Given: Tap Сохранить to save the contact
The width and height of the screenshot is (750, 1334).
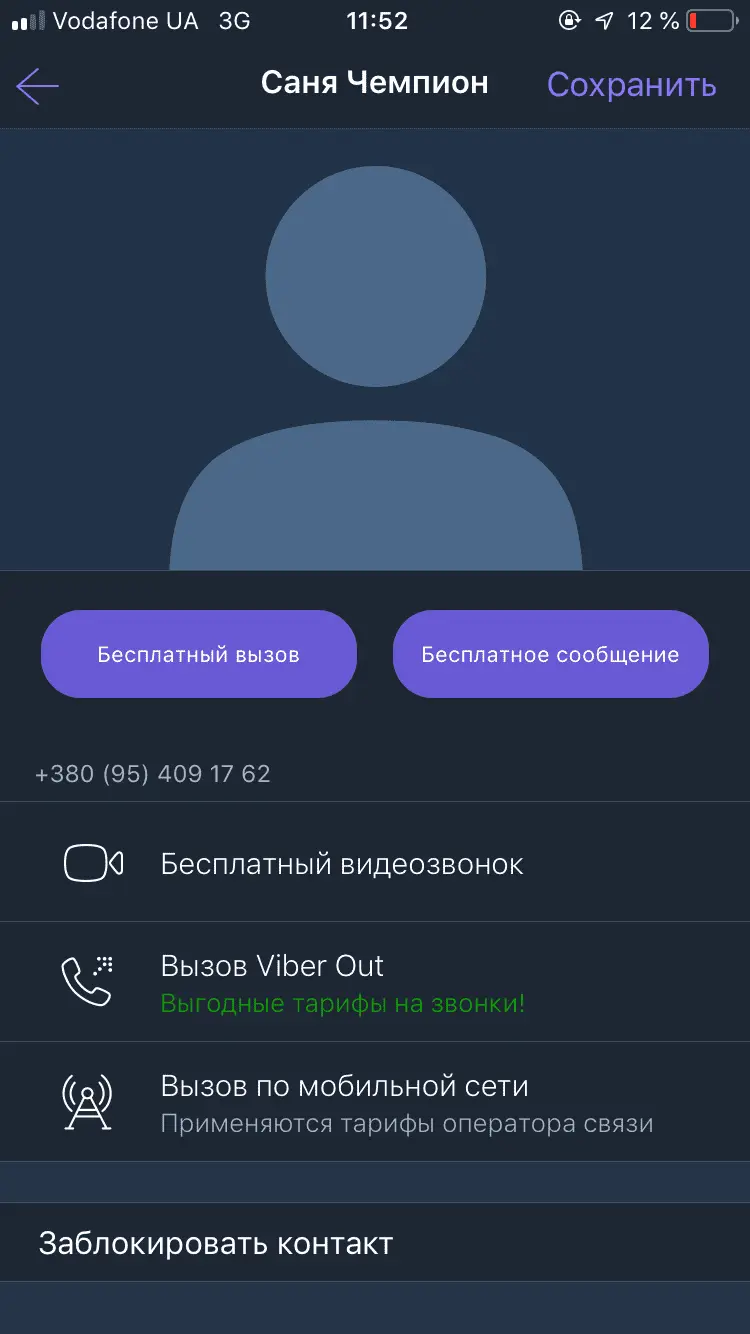Looking at the screenshot, I should [x=631, y=85].
